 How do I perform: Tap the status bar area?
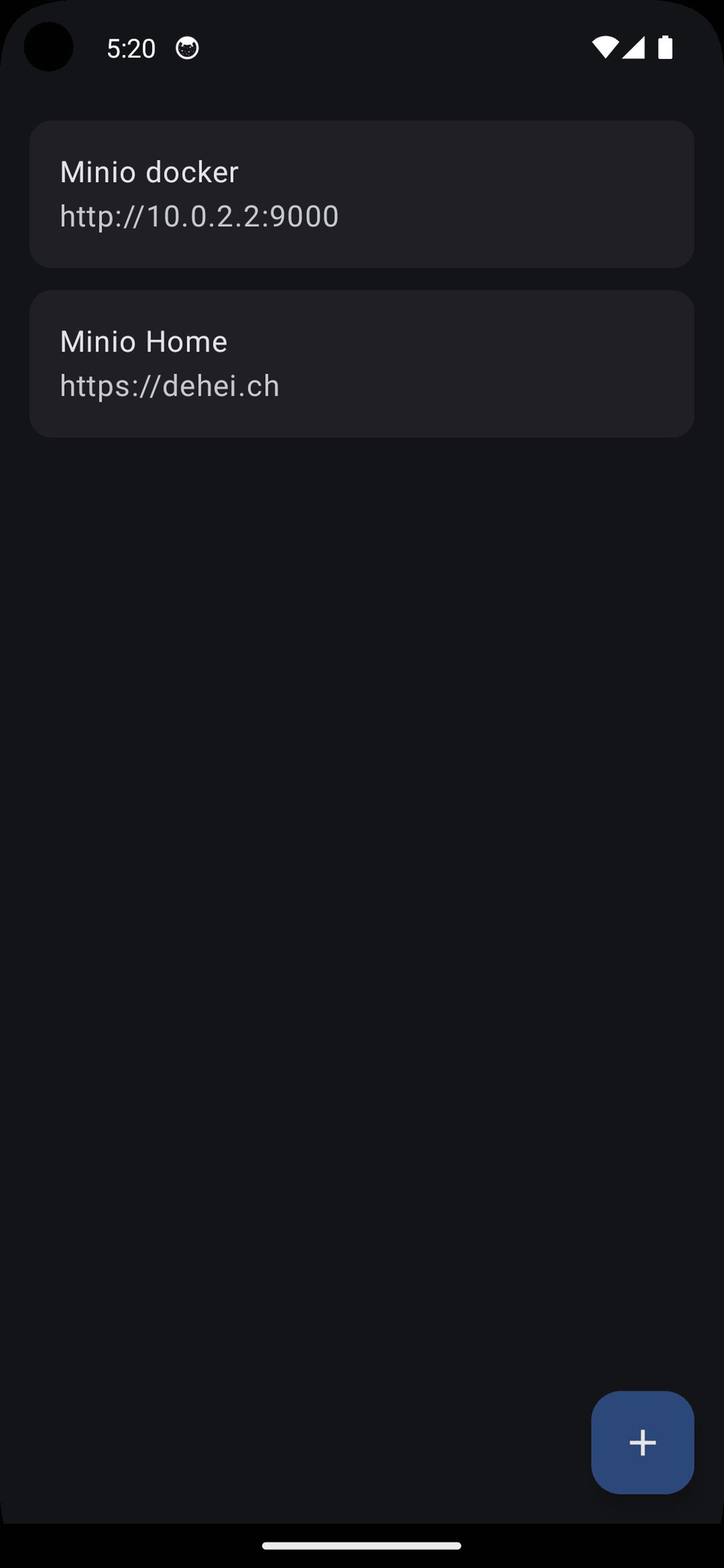pyautogui.click(x=362, y=47)
